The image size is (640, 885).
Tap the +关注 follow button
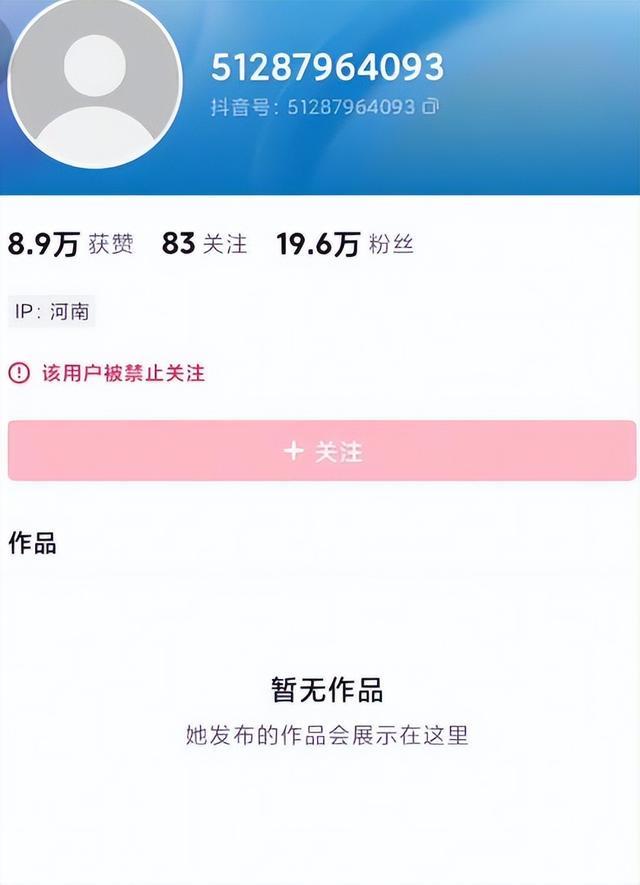pyautogui.click(x=322, y=451)
